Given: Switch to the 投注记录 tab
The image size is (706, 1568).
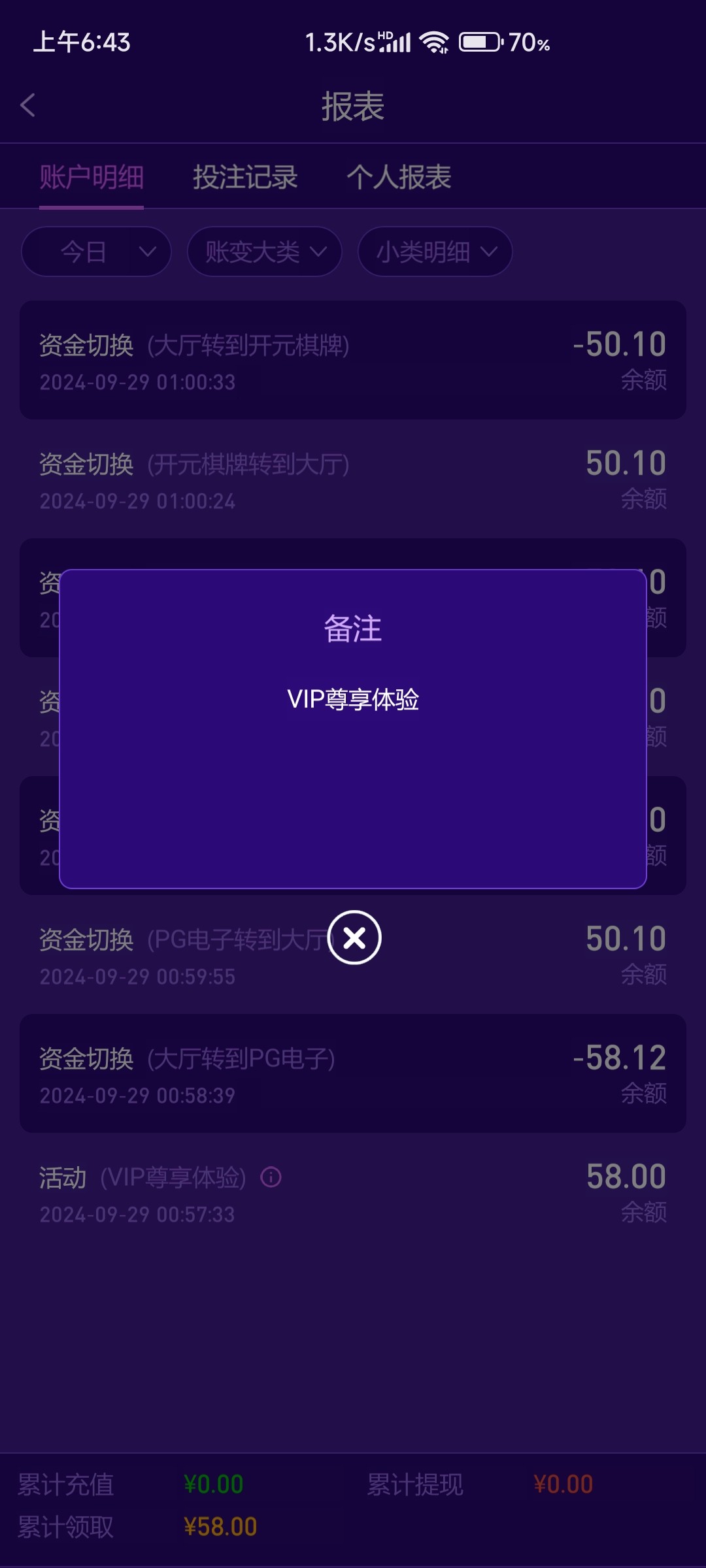Looking at the screenshot, I should pyautogui.click(x=245, y=177).
